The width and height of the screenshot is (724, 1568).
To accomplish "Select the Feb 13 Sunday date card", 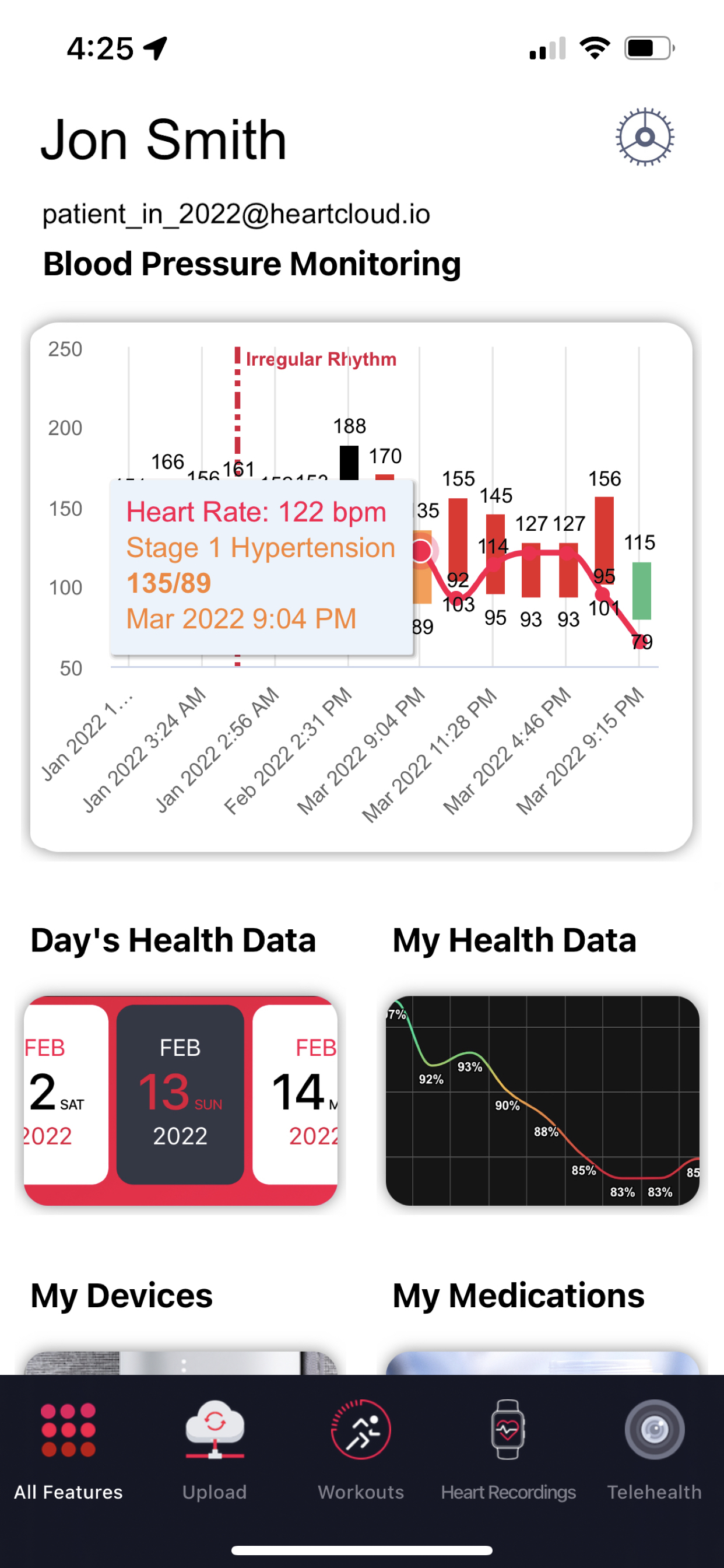I will pos(180,1093).
